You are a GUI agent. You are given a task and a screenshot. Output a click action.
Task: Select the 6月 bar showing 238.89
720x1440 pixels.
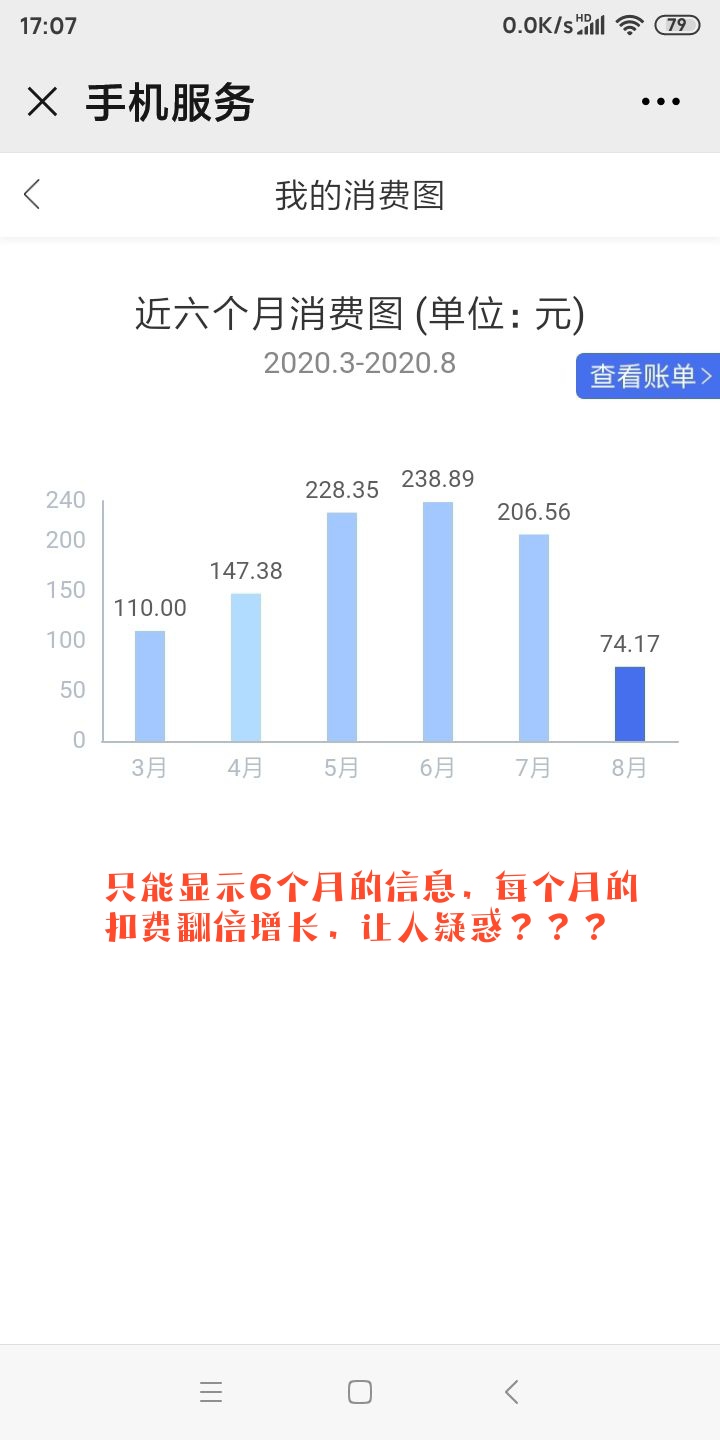pyautogui.click(x=437, y=620)
